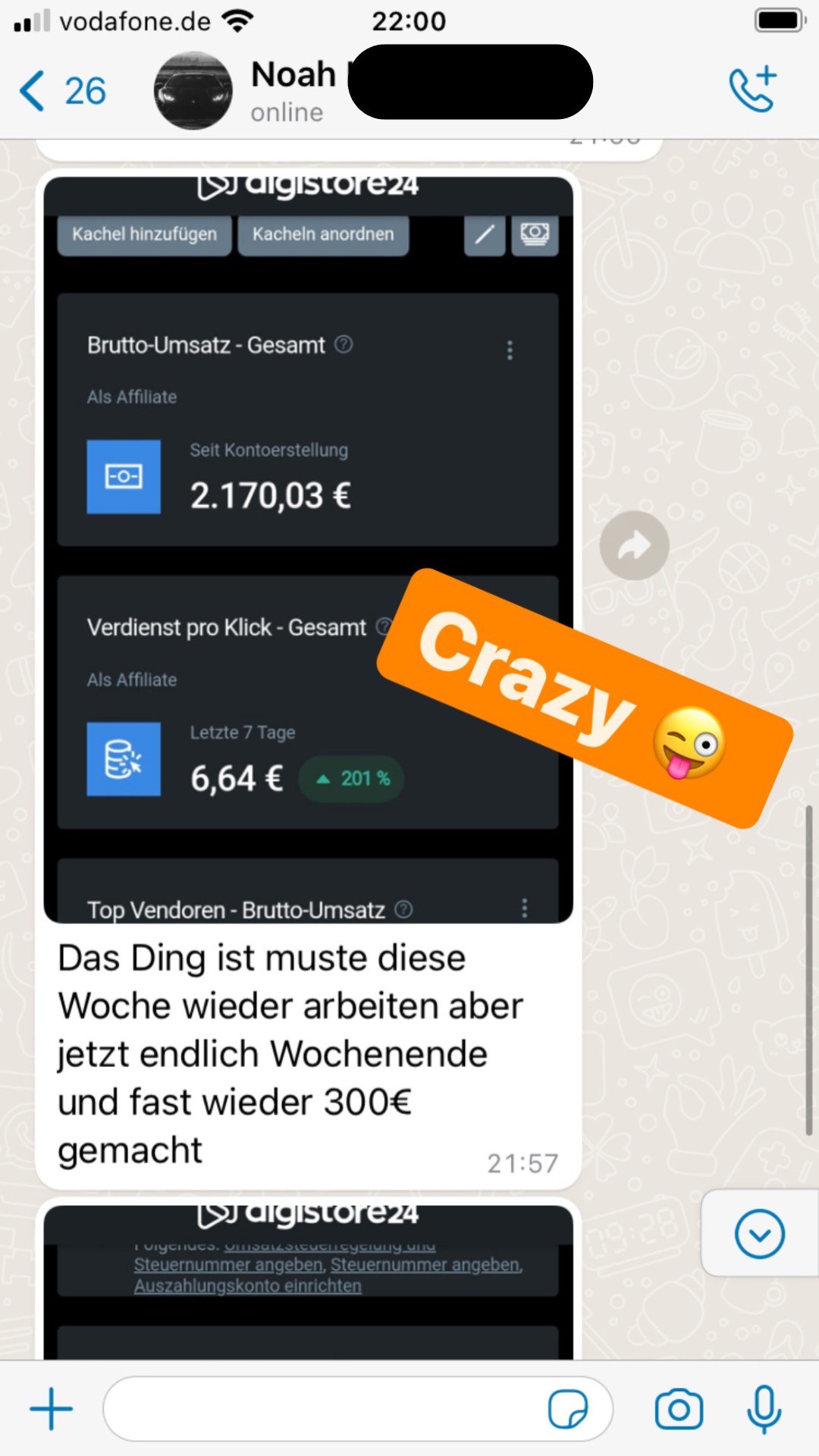
Task: Open the sticker picker in the input field
Action: coord(567,1409)
